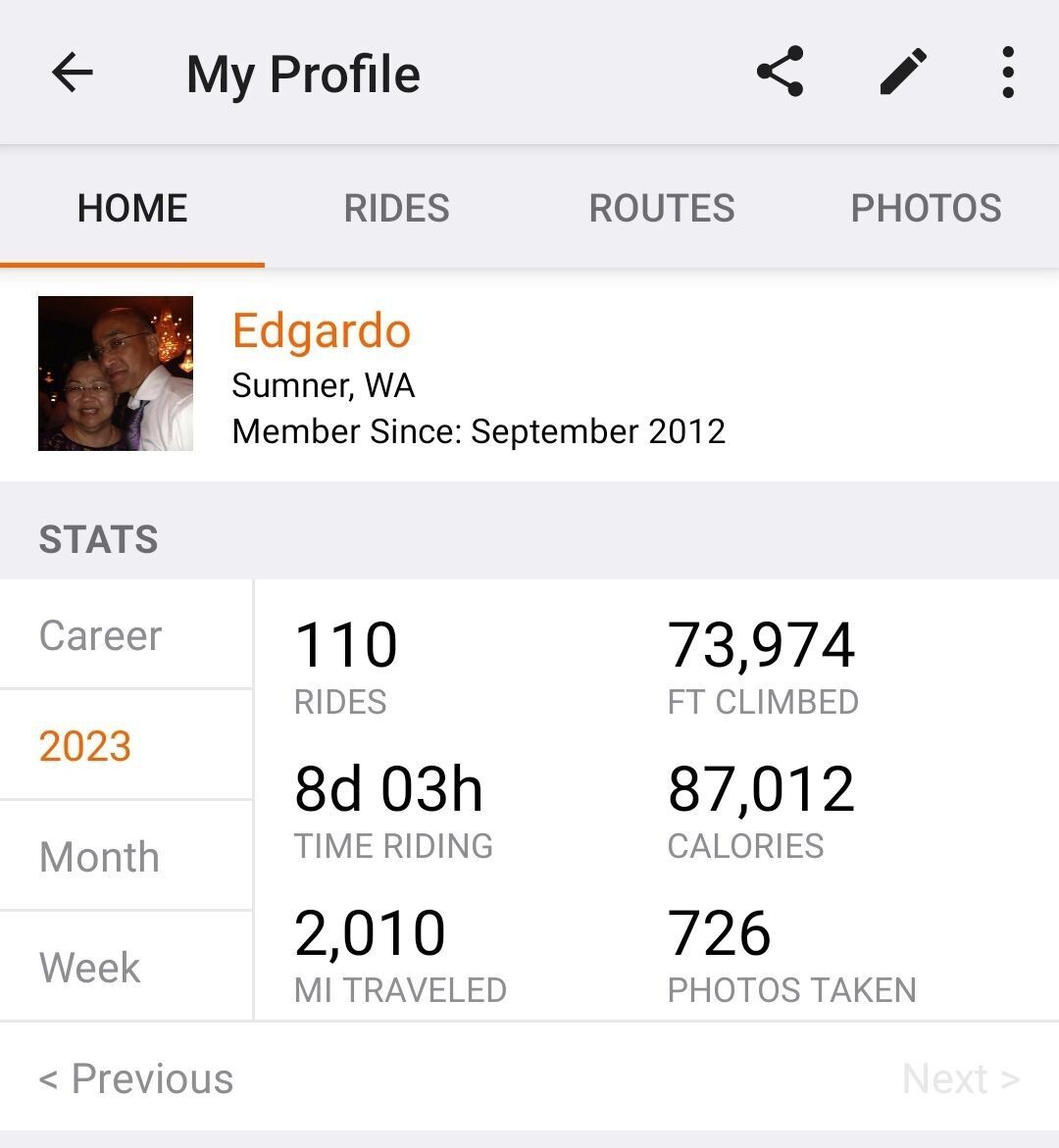Share this profile
This screenshot has width=1059, height=1148.
pos(781,73)
